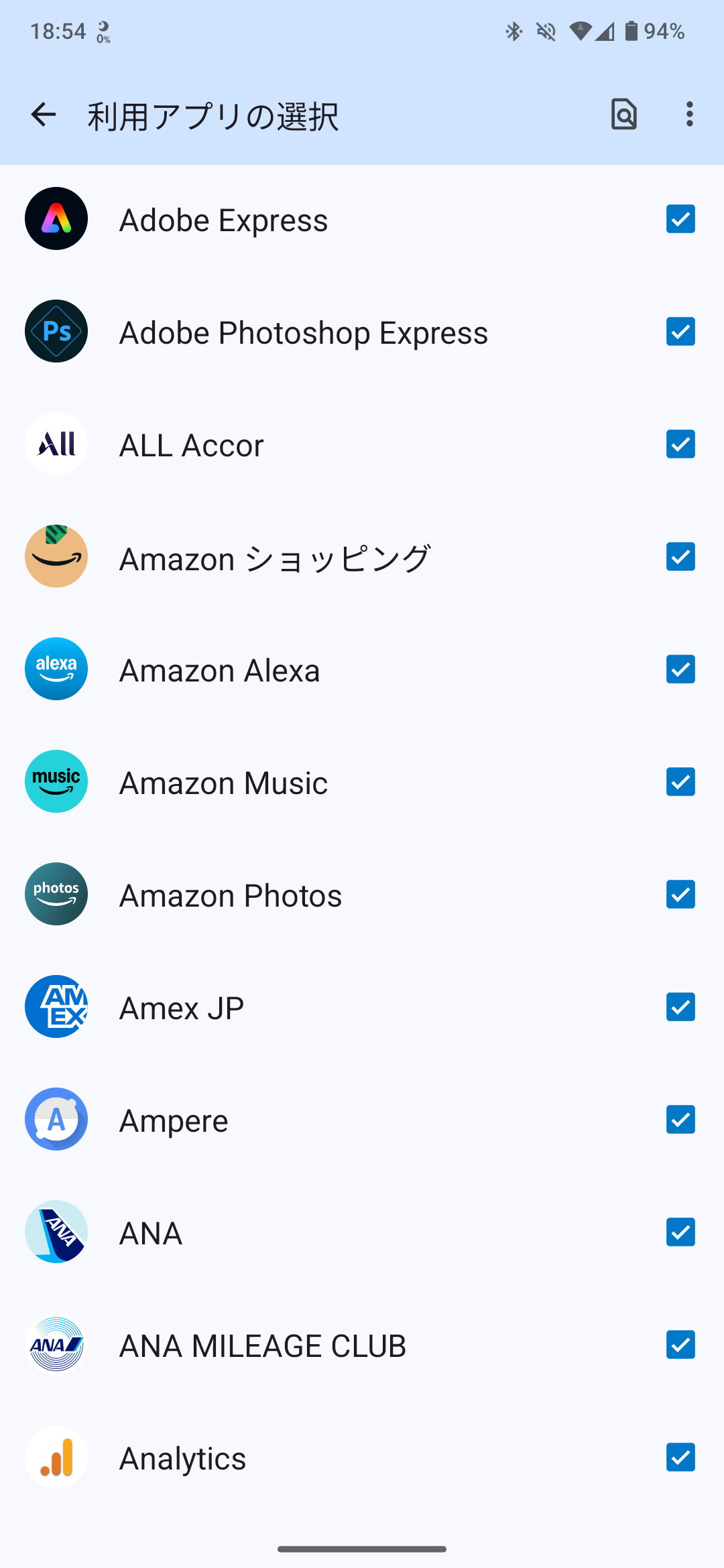Image resolution: width=724 pixels, height=1568 pixels.
Task: Deselect ANA MILEAGE CLUB
Action: [680, 1345]
